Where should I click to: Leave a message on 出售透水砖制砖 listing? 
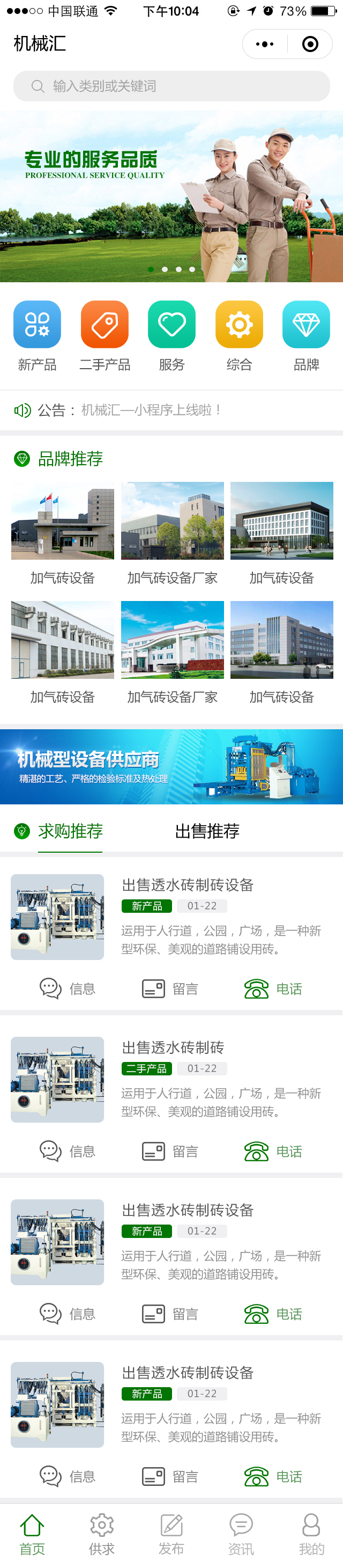click(170, 1151)
